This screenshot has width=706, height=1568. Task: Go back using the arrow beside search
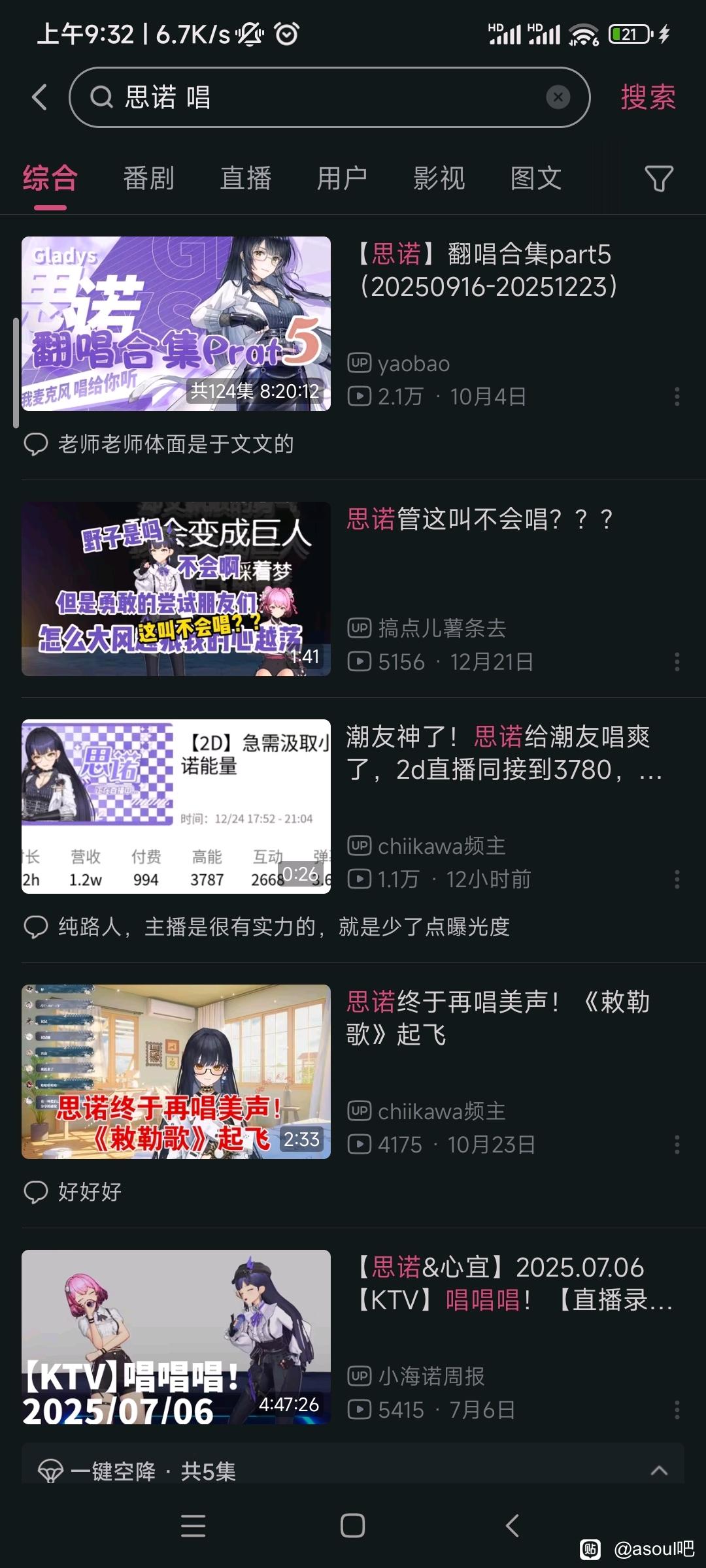pyautogui.click(x=39, y=97)
